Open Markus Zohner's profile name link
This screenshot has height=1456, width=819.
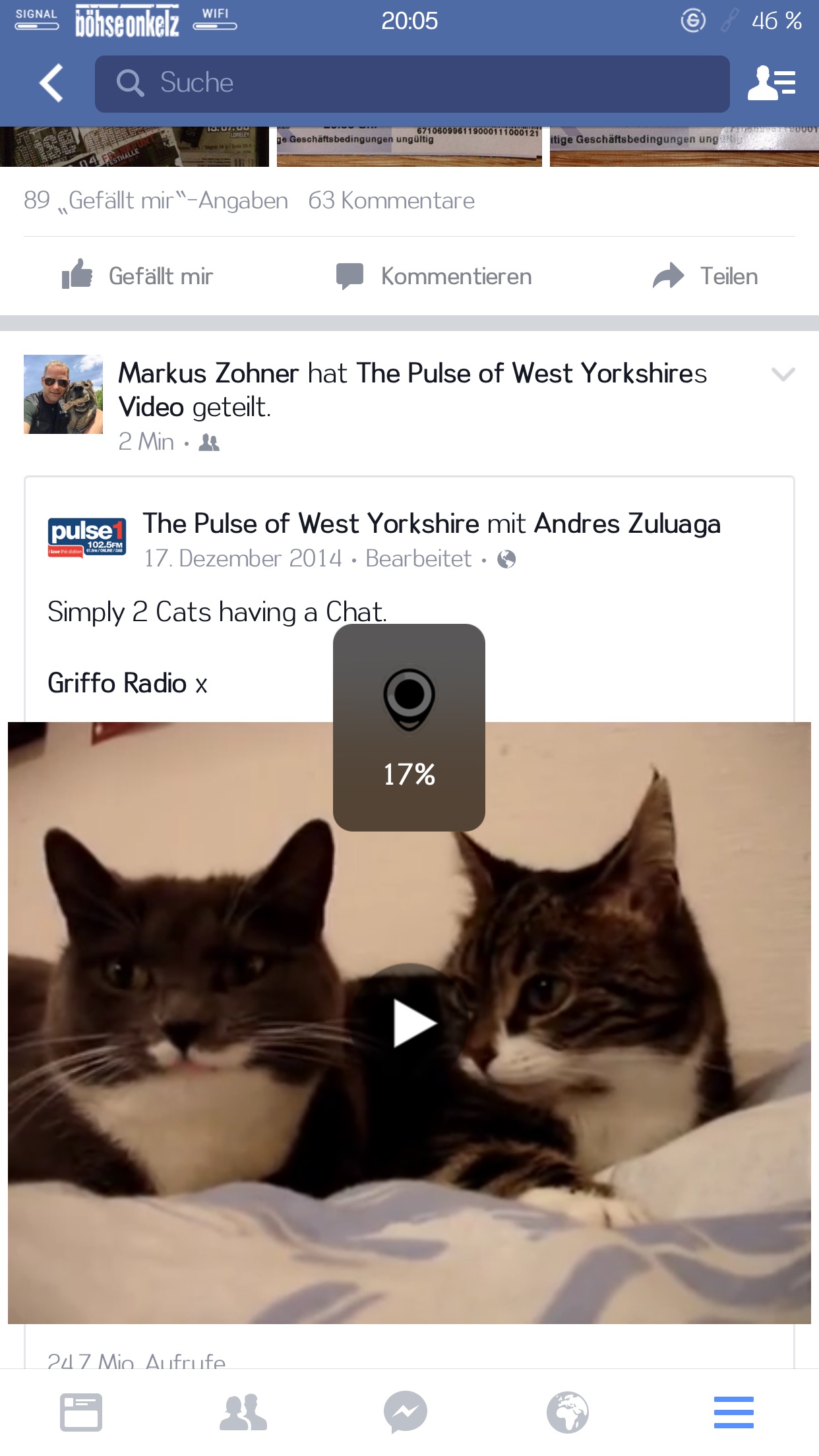208,373
